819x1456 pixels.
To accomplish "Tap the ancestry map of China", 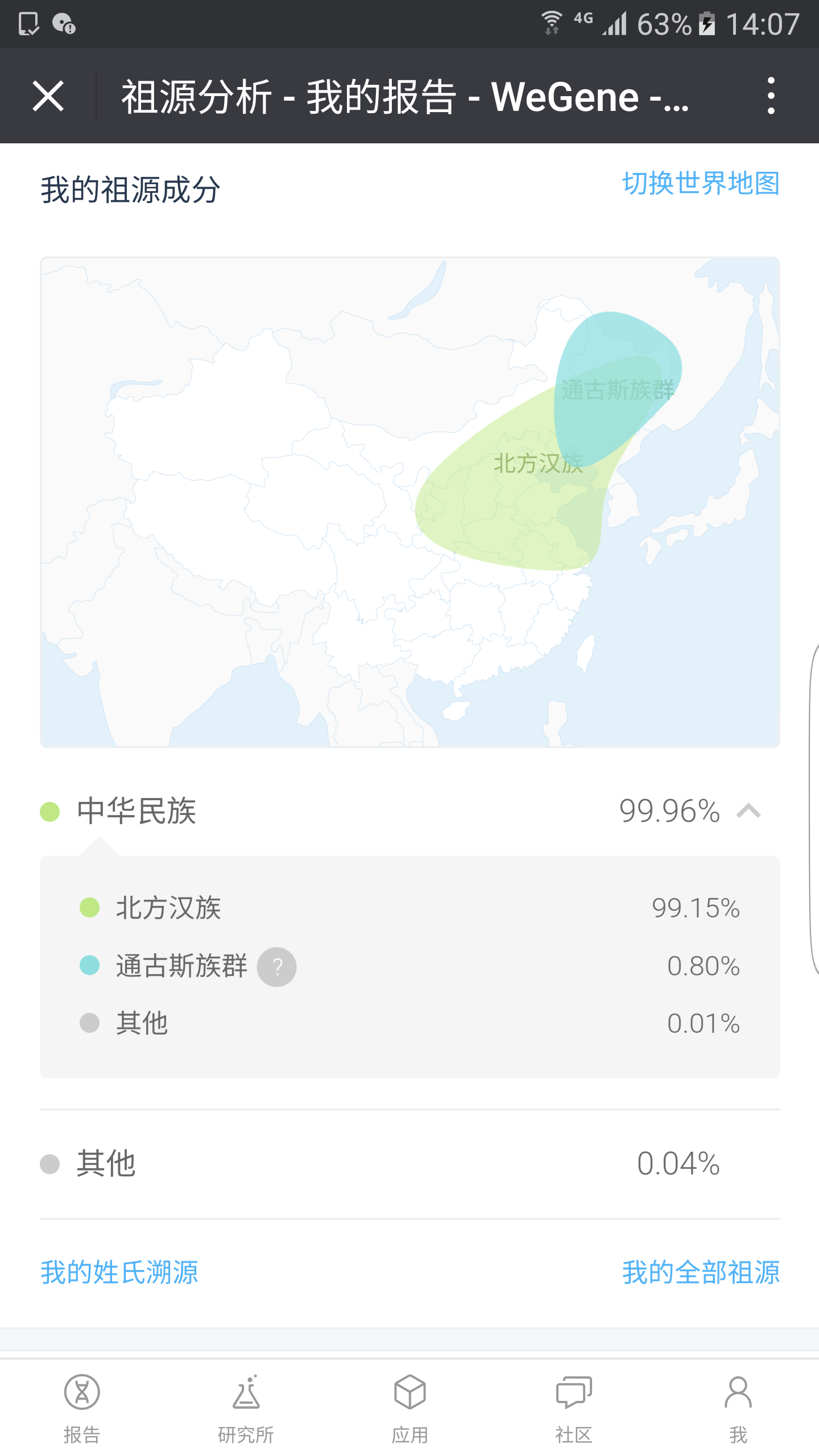I will click(409, 502).
